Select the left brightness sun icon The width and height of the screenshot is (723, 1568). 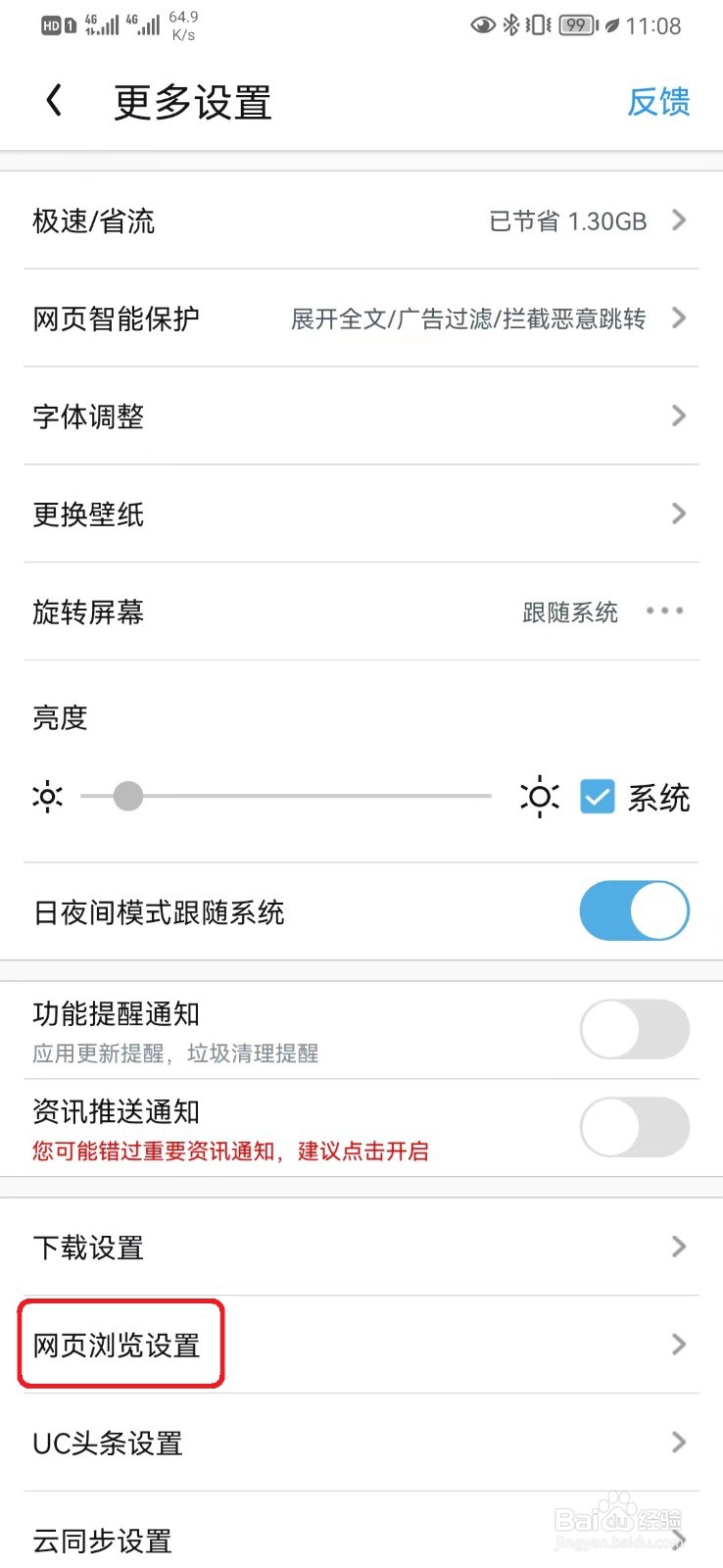coord(46,796)
